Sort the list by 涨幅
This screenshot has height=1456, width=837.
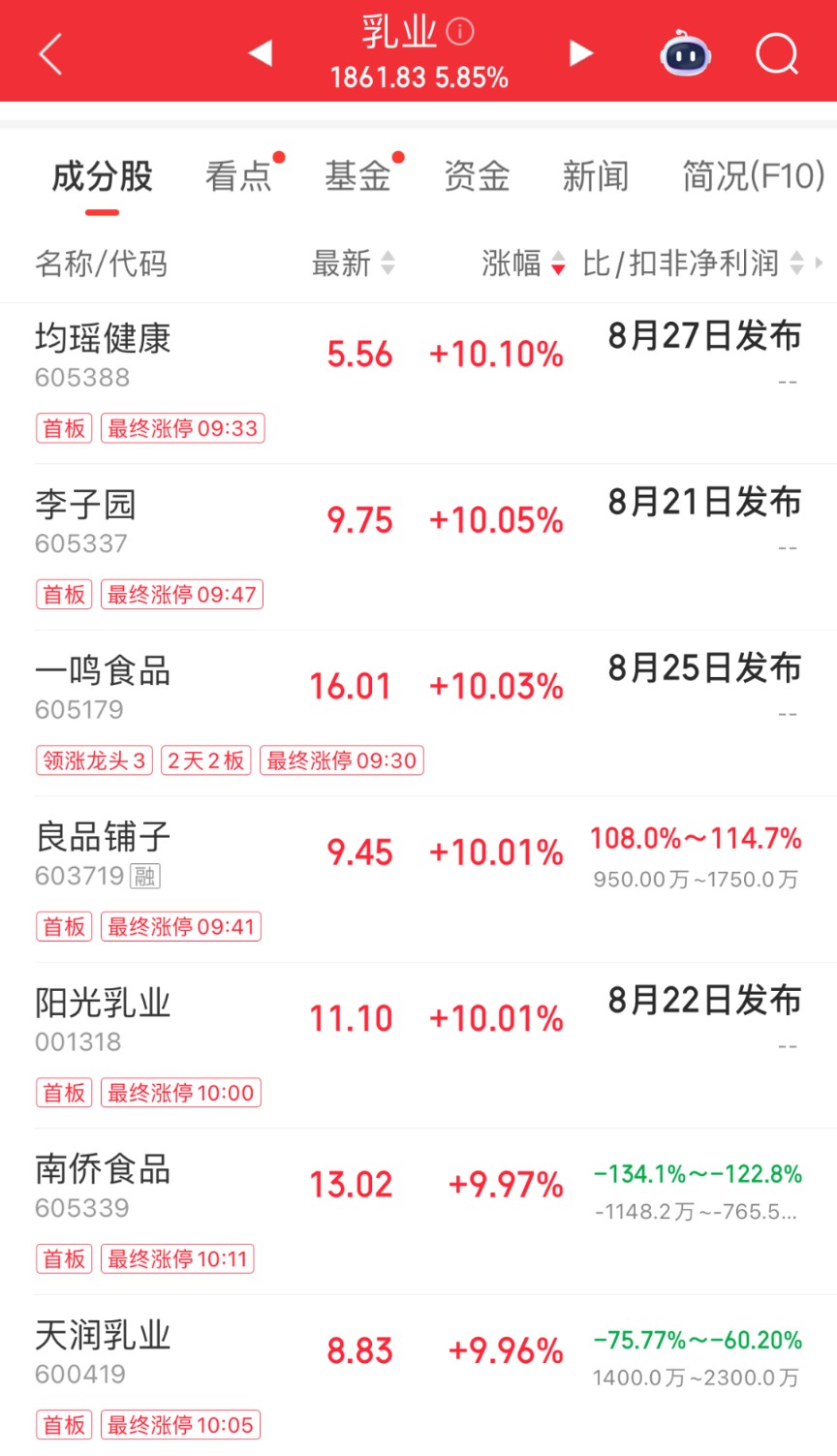(523, 263)
